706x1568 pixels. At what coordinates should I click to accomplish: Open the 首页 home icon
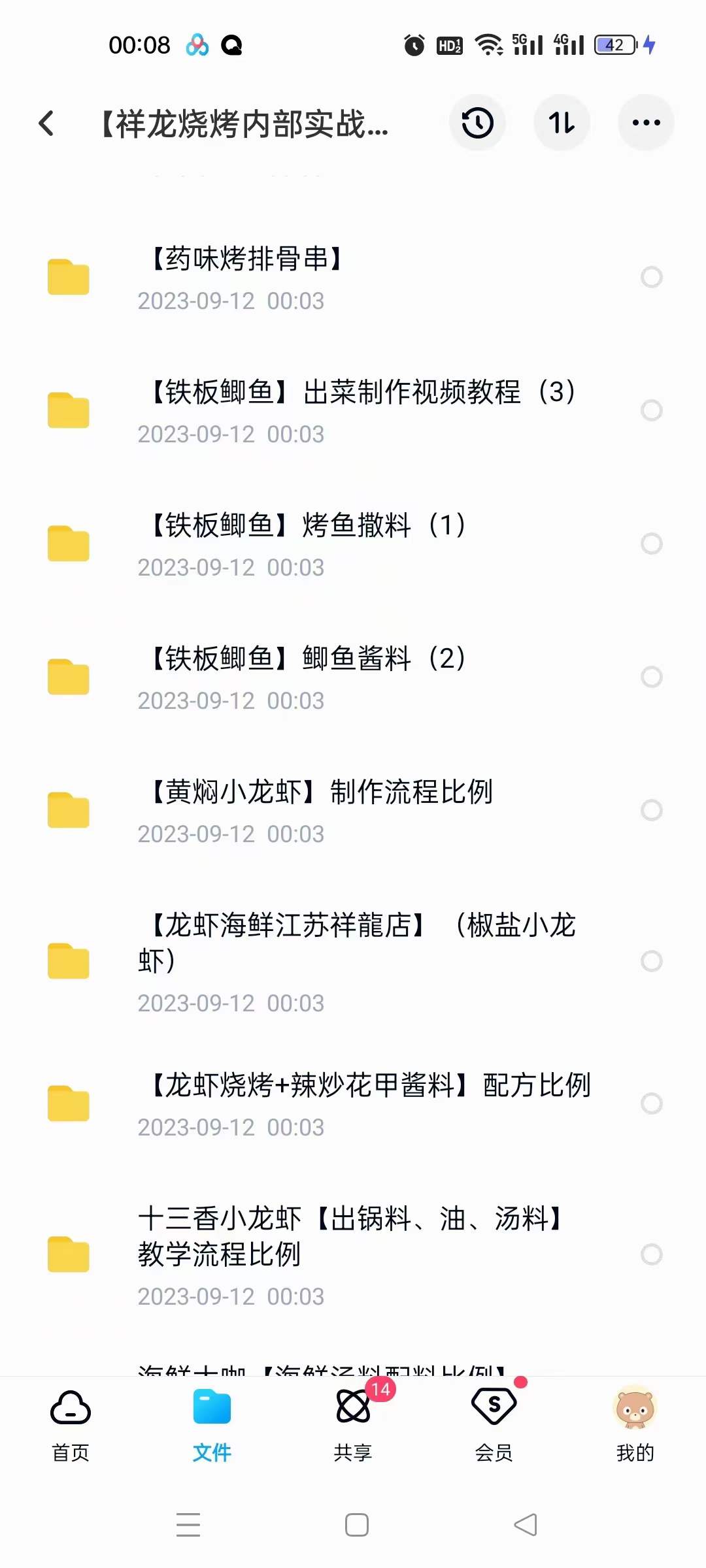(x=70, y=1408)
